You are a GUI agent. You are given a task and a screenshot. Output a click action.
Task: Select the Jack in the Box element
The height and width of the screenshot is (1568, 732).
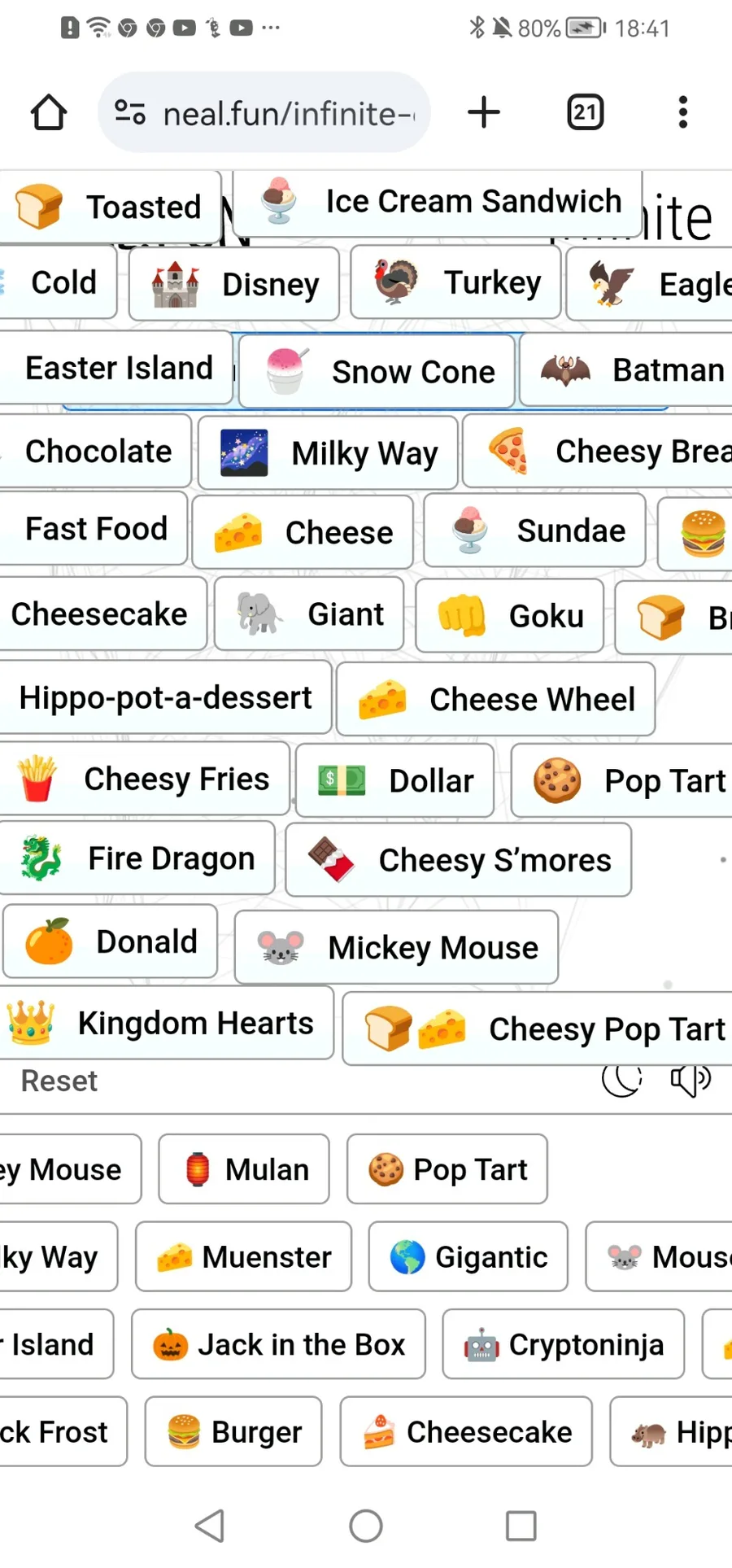click(x=278, y=1344)
